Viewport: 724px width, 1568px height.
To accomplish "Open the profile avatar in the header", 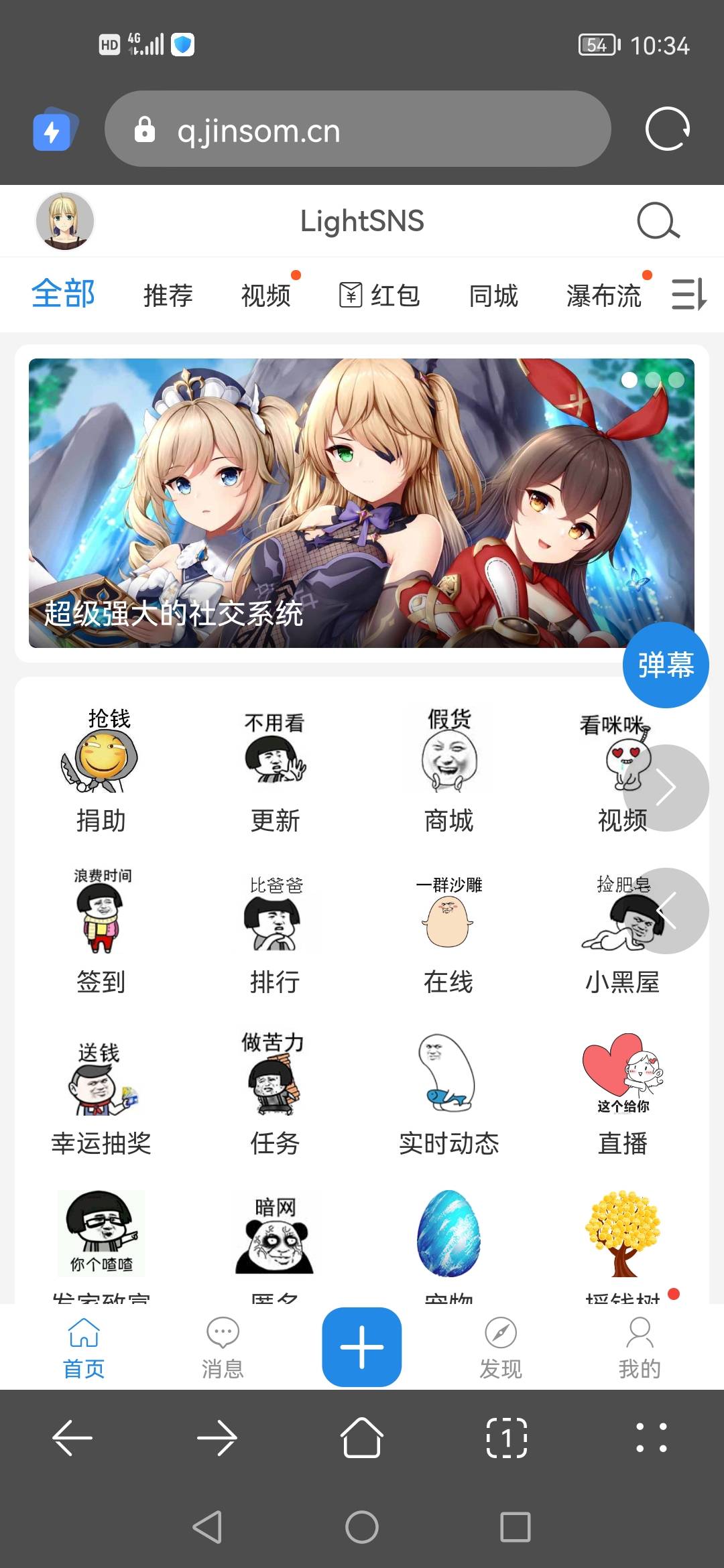I will [x=64, y=221].
